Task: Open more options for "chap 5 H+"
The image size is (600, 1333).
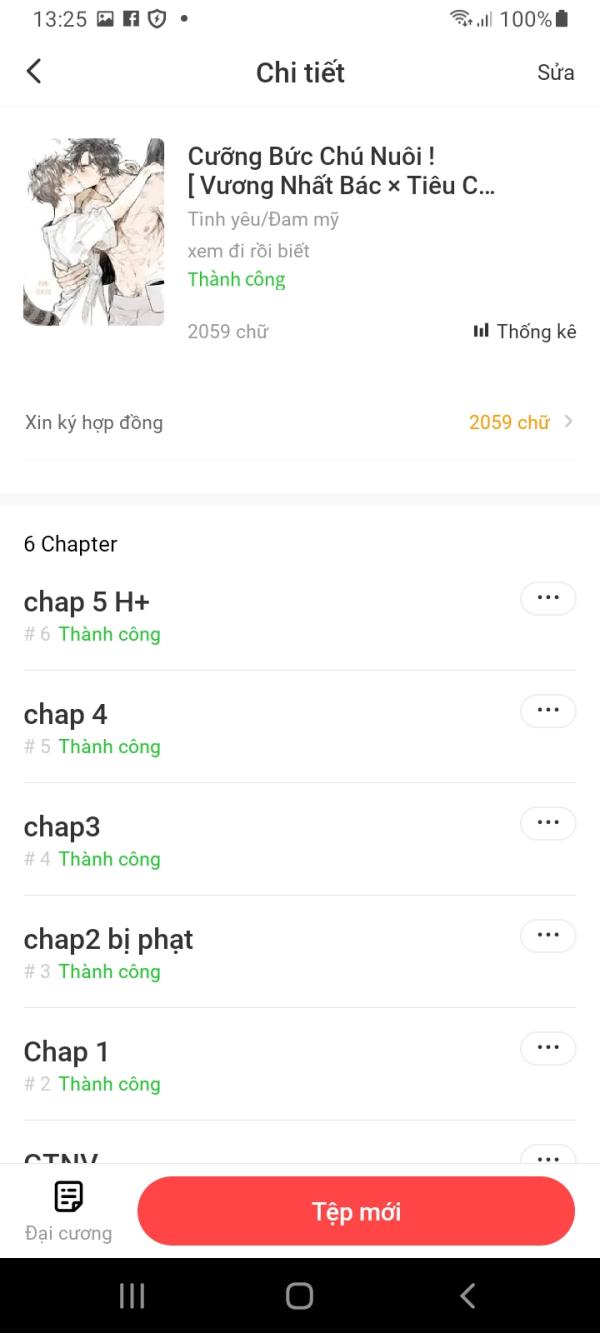Action: 547,598
